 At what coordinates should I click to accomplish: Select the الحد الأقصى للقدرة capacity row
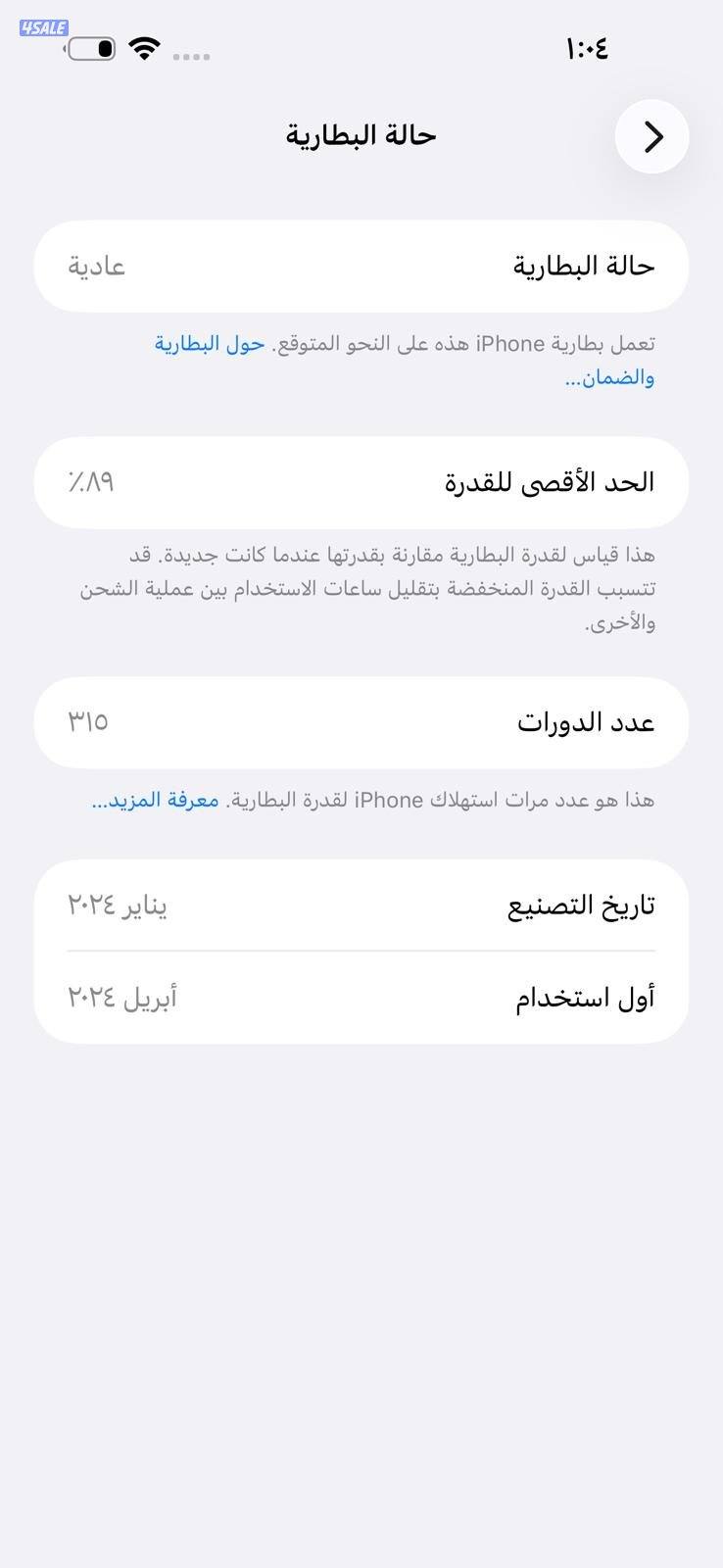(361, 482)
